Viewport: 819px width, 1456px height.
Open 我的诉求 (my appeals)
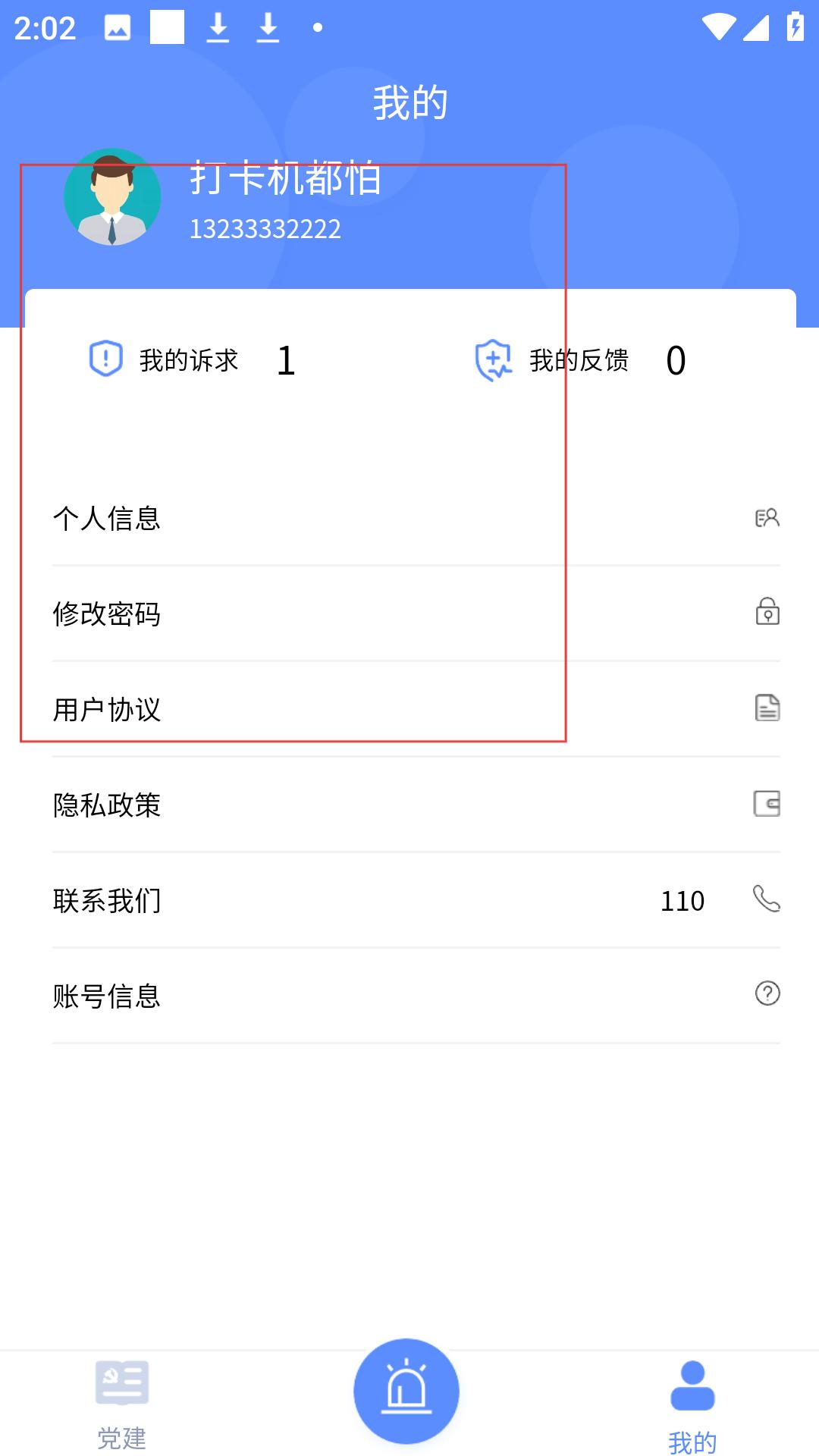[193, 360]
